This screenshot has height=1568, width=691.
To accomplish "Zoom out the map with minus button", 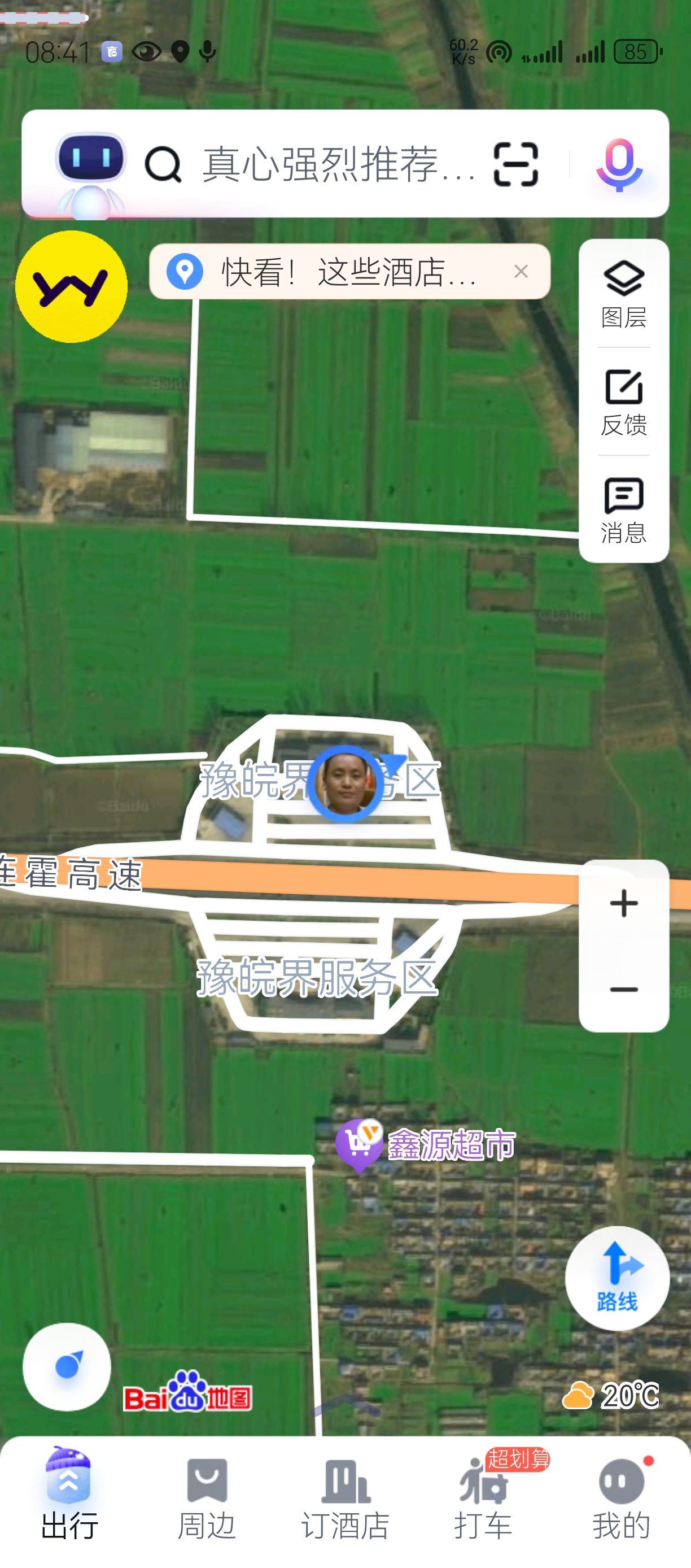I will (x=623, y=989).
